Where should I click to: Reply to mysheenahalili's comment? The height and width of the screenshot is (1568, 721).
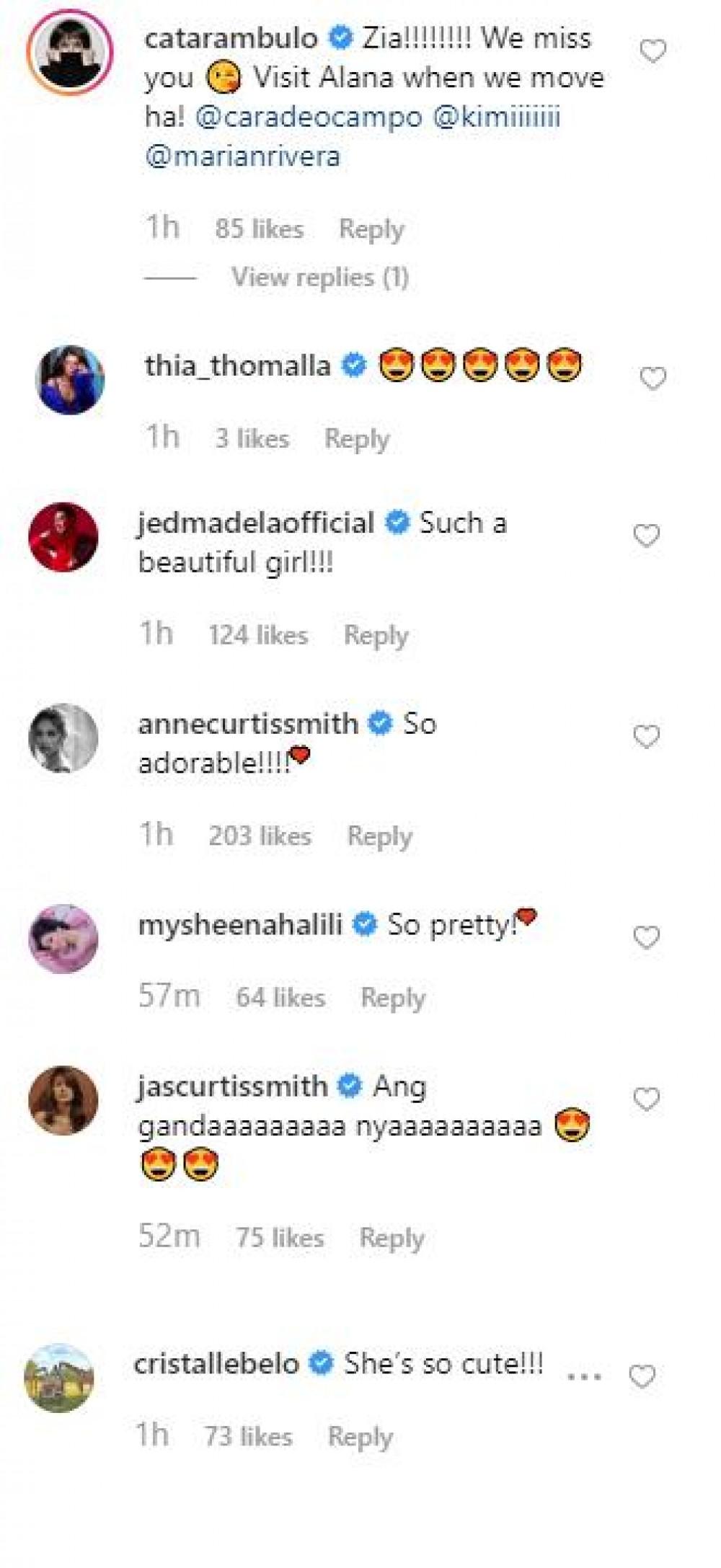tap(393, 998)
